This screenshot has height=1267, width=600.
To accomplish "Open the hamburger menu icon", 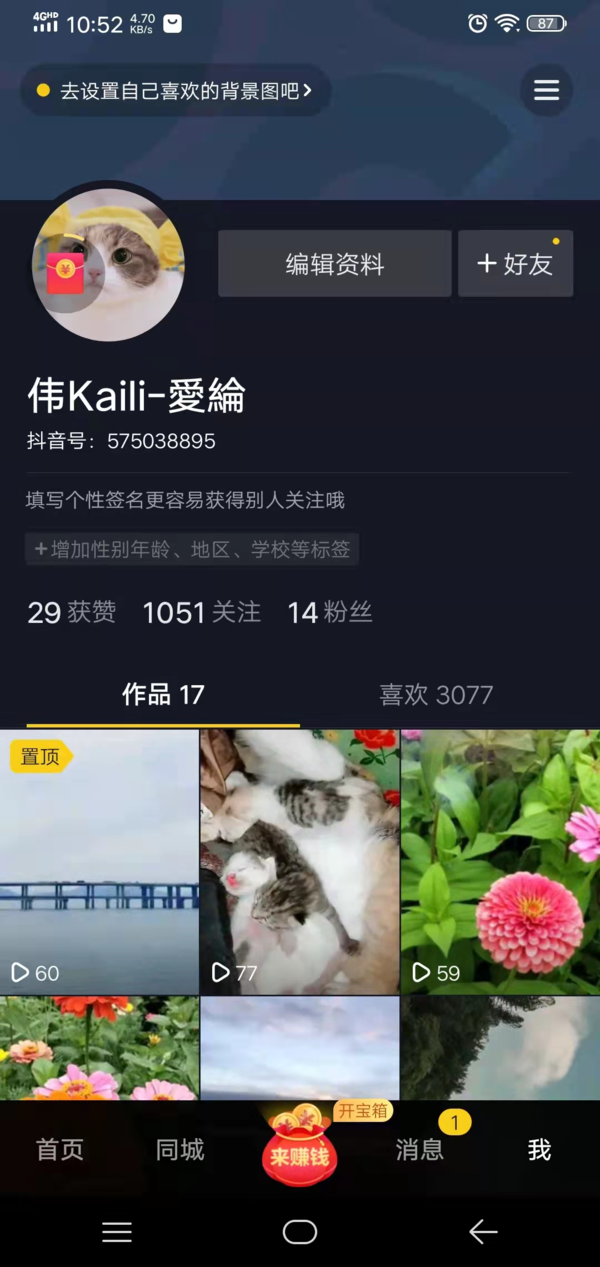I will click(546, 91).
